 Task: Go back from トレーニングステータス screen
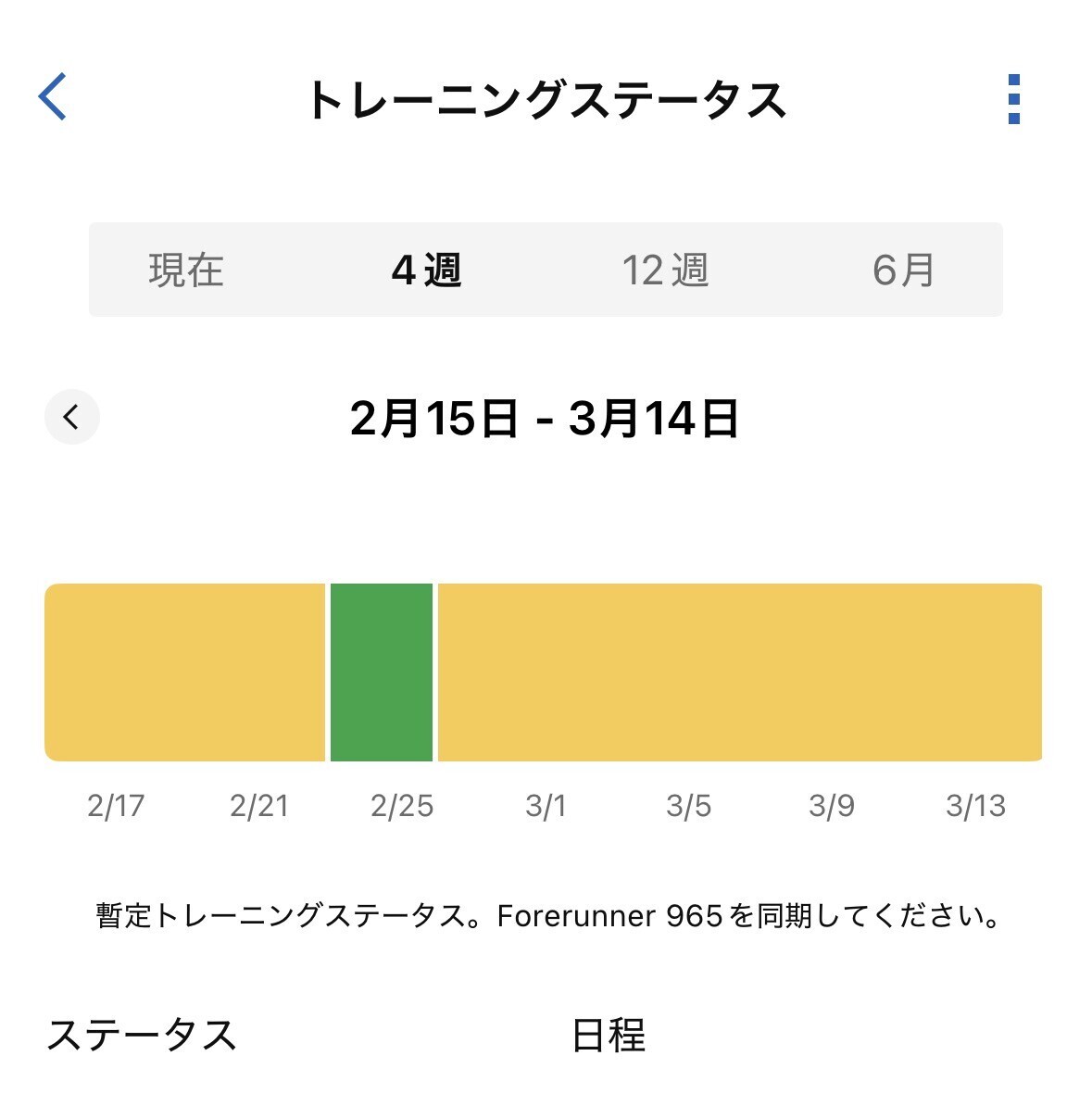[52, 96]
